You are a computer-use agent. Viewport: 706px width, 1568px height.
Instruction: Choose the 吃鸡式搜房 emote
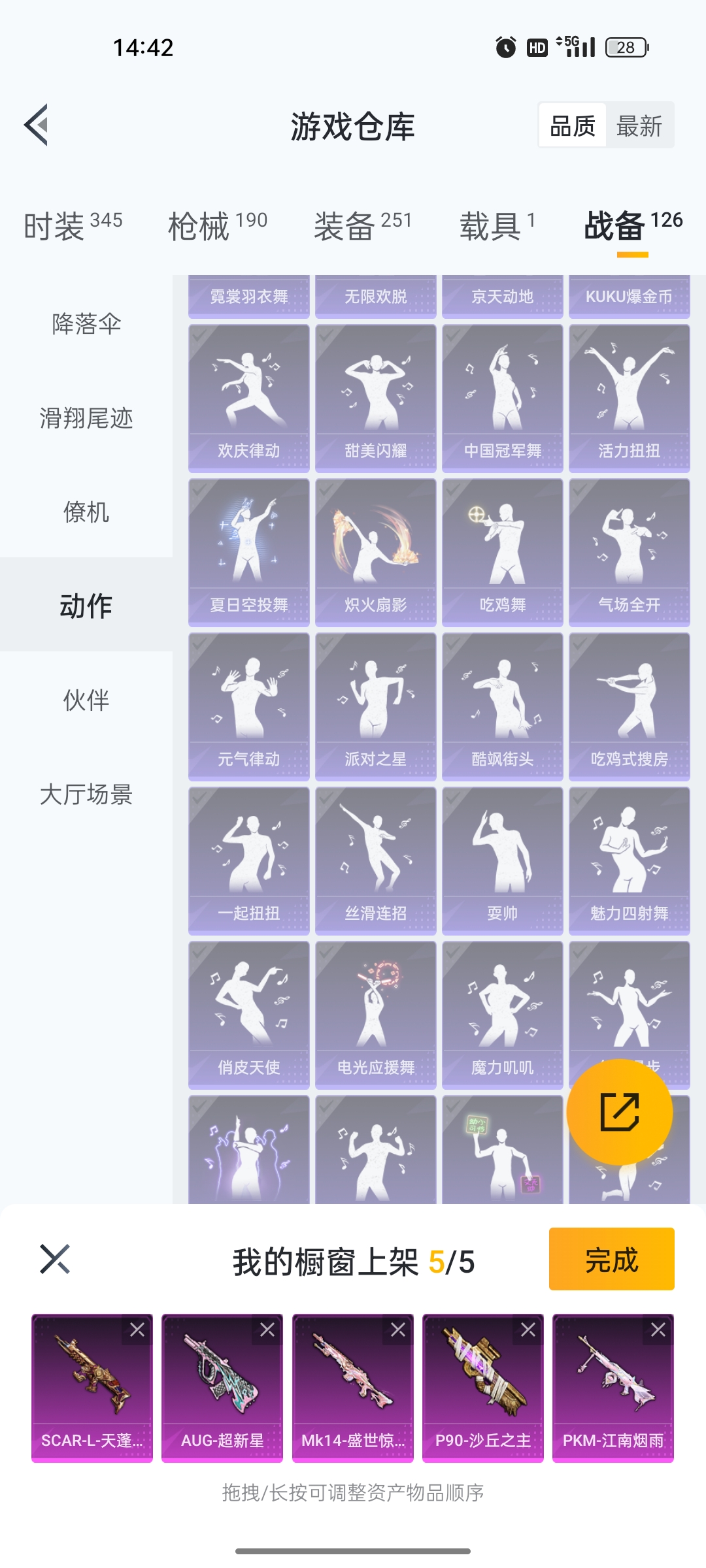[x=630, y=706]
